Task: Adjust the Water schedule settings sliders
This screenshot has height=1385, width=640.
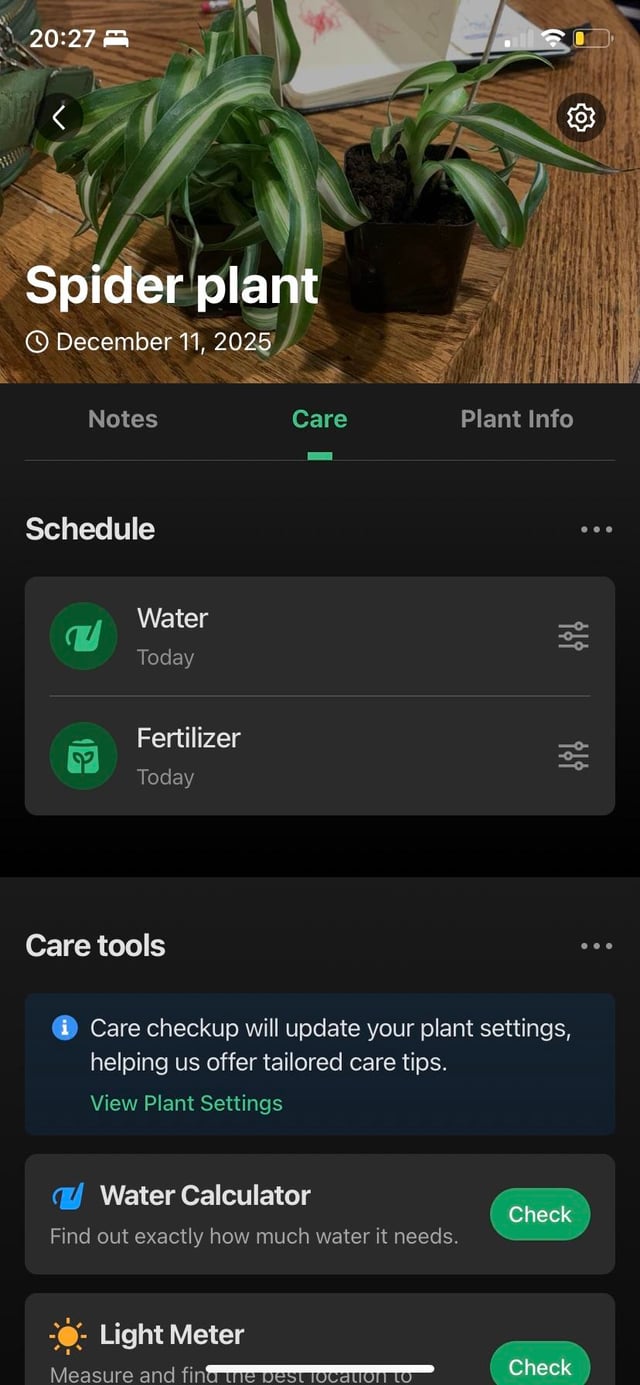Action: 573,636
